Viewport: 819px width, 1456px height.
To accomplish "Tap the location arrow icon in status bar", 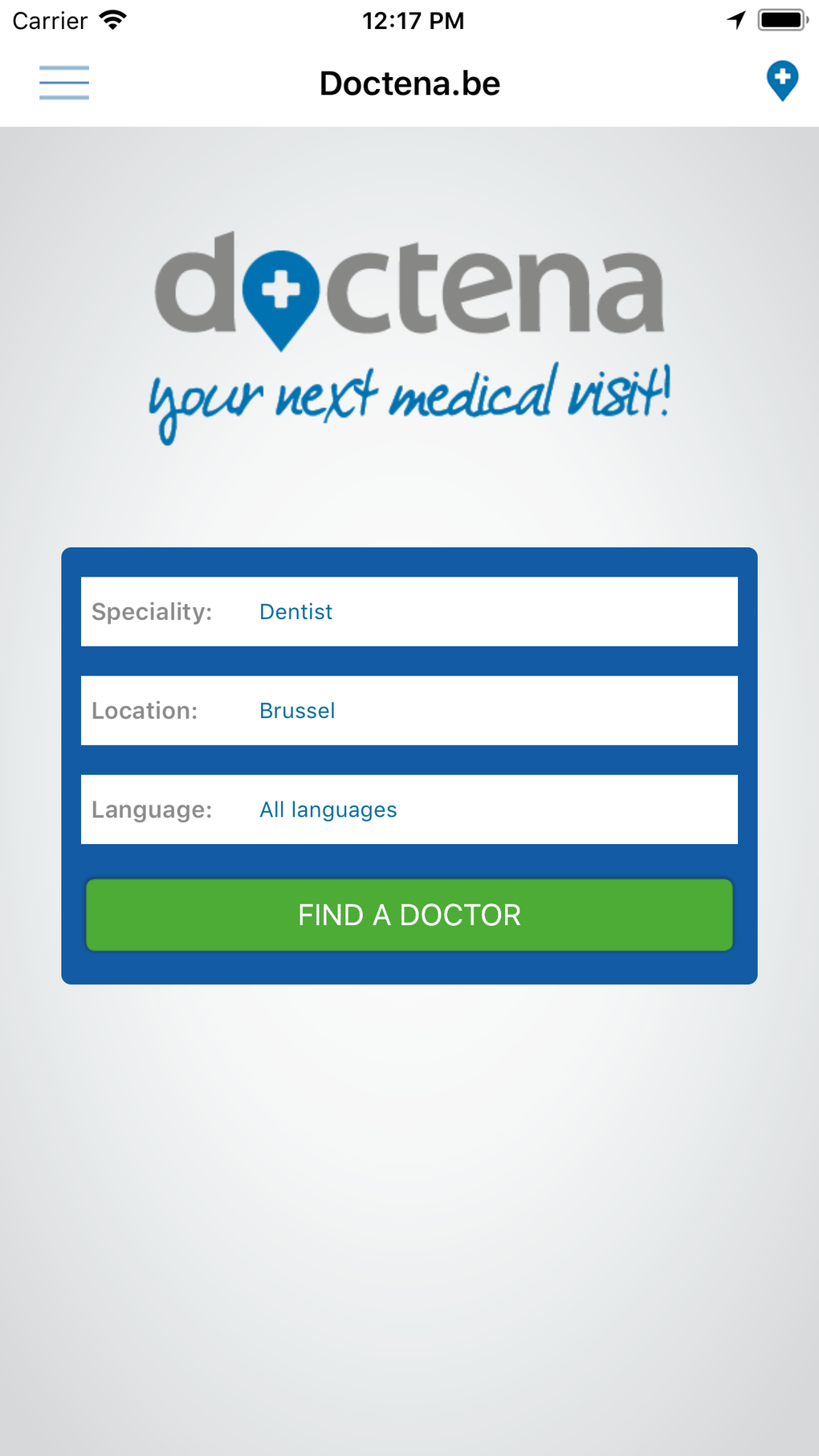I will [735, 19].
